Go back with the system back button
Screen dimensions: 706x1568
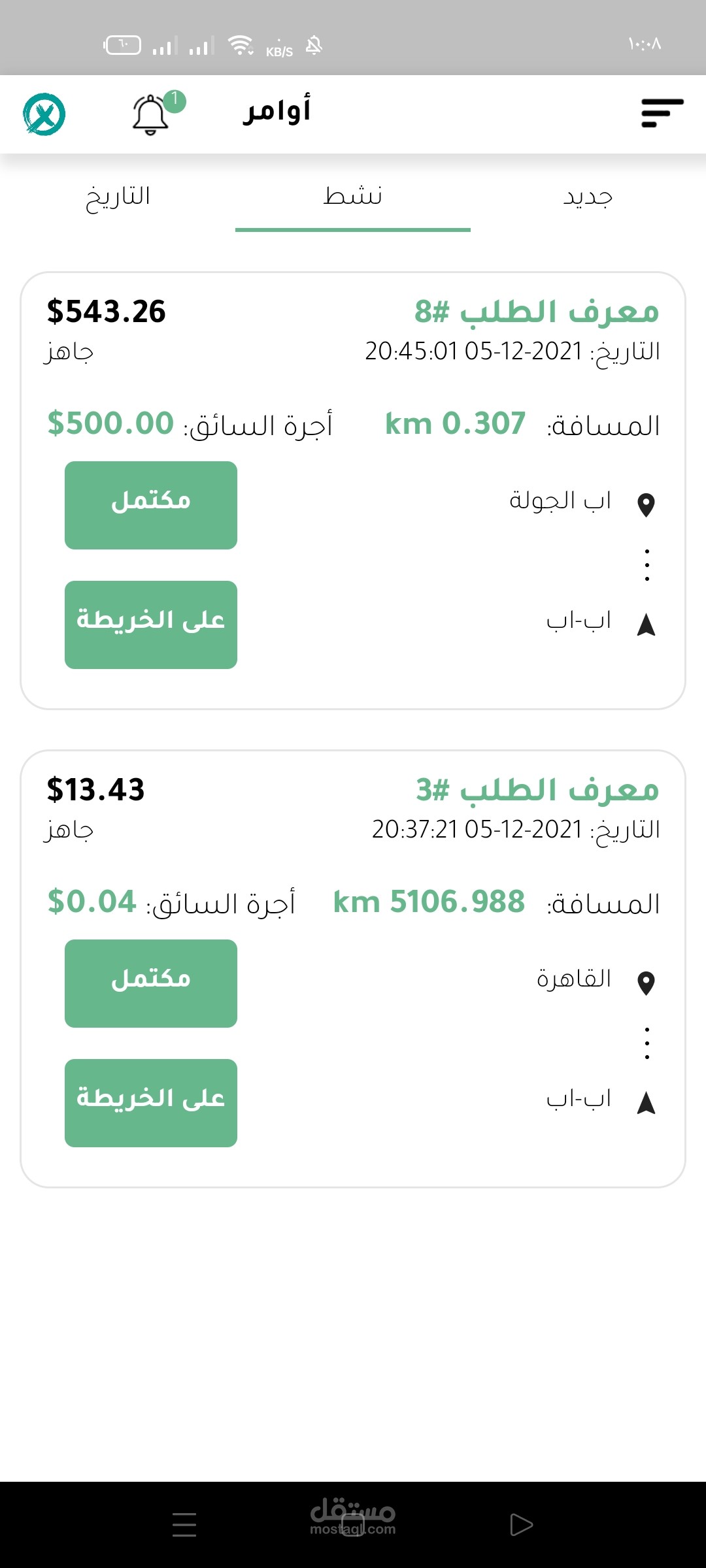[521, 1524]
